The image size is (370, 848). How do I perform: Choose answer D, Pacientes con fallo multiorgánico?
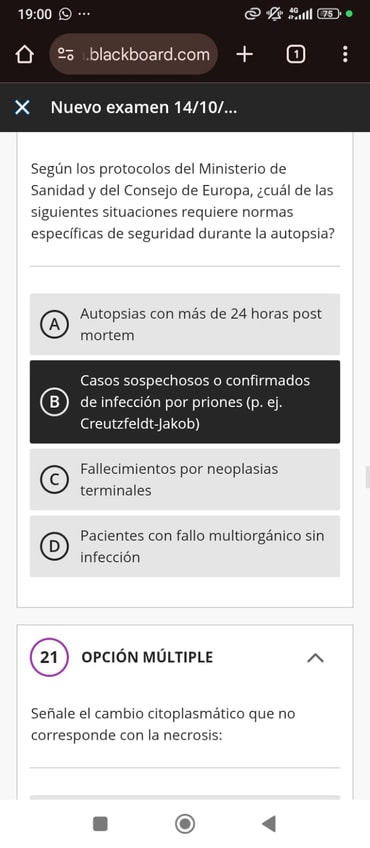[185, 546]
